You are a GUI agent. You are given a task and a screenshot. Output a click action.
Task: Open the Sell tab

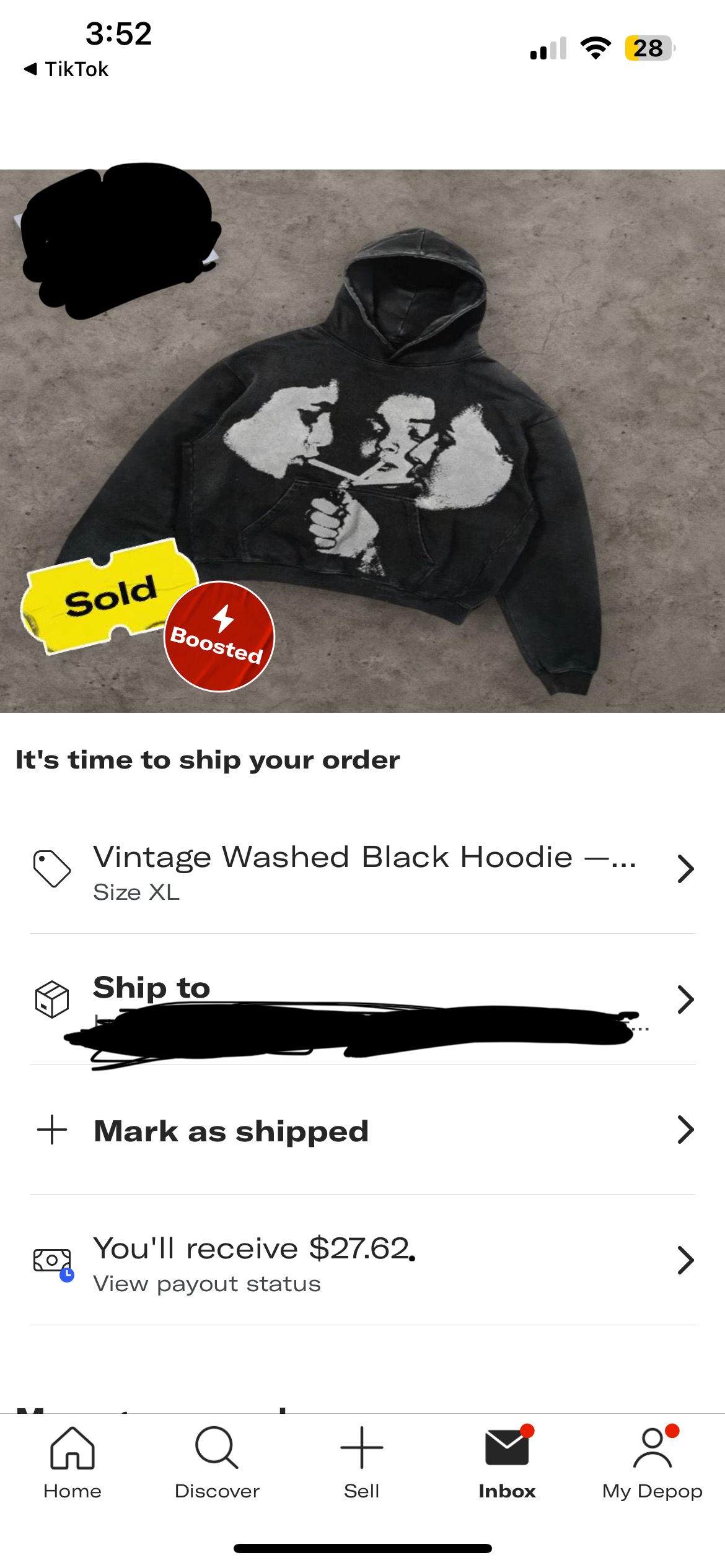coord(362,1463)
